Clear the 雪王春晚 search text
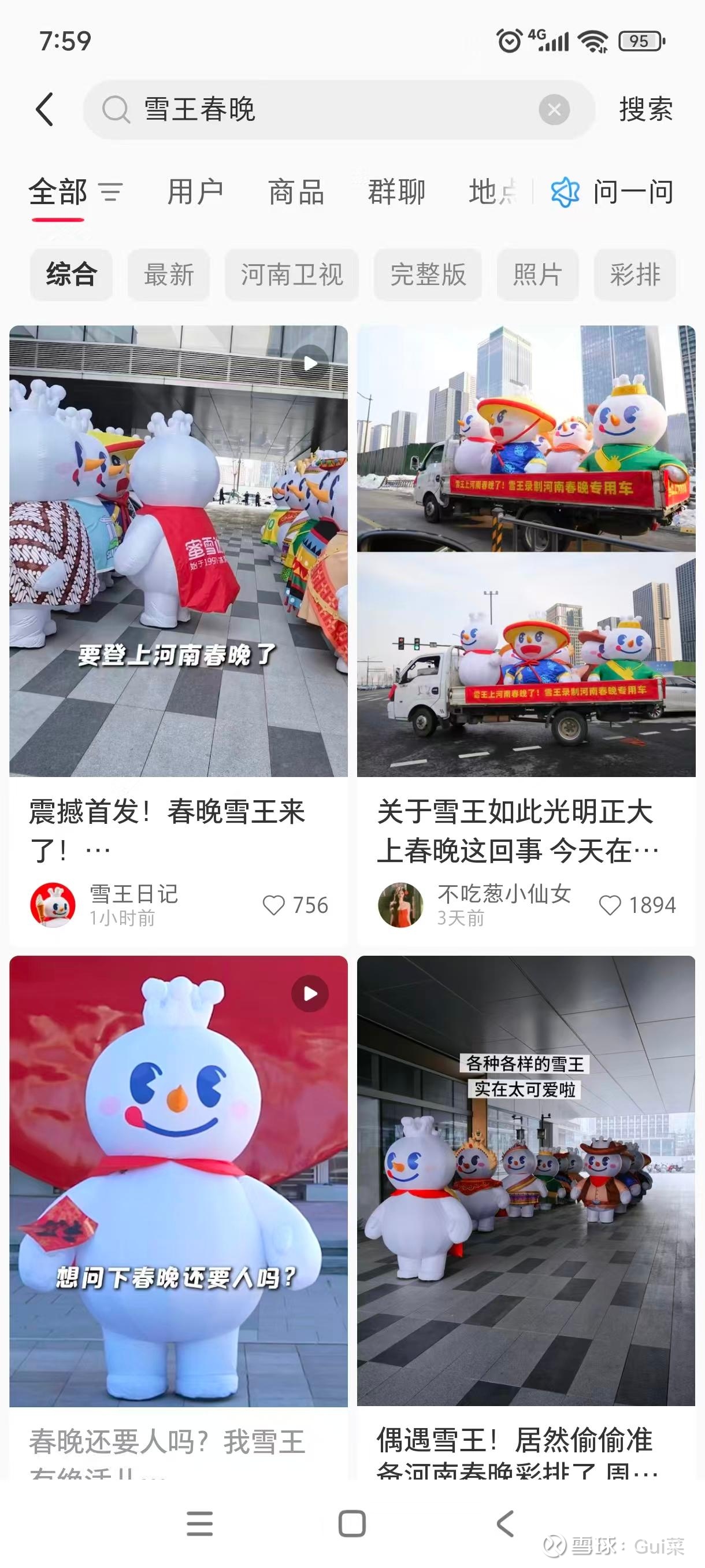 [554, 110]
